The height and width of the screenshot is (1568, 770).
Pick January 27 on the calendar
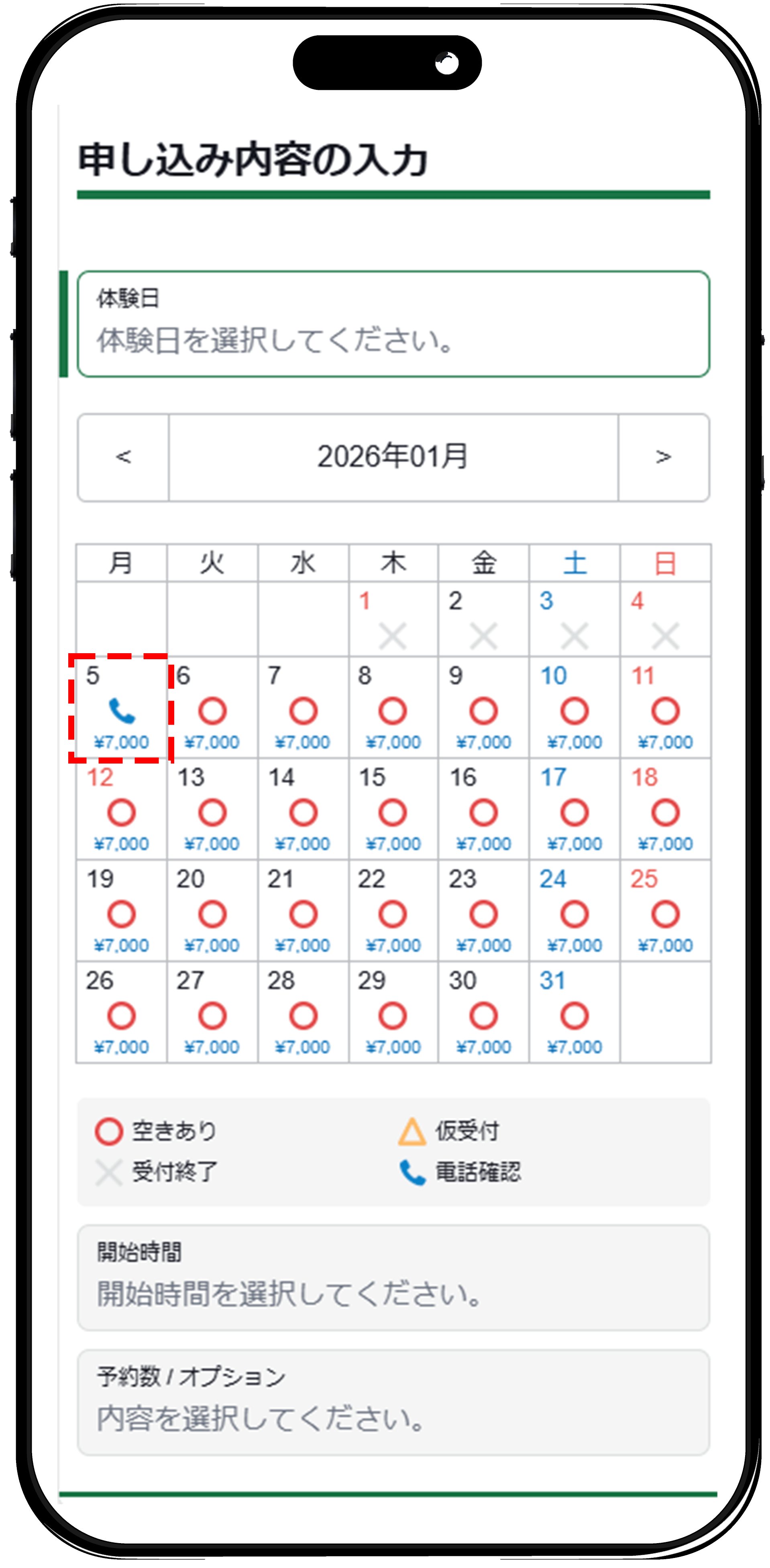212,1014
